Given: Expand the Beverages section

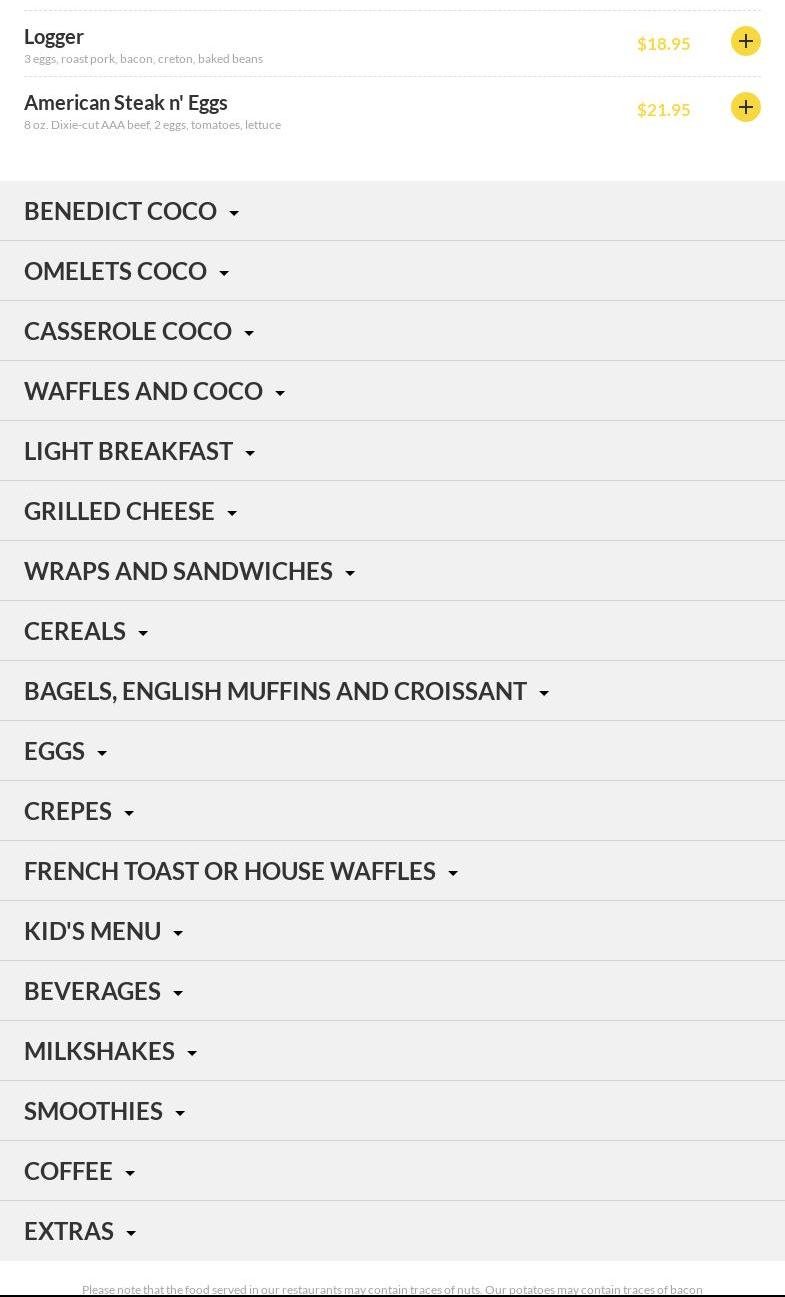Looking at the screenshot, I should tap(103, 991).
